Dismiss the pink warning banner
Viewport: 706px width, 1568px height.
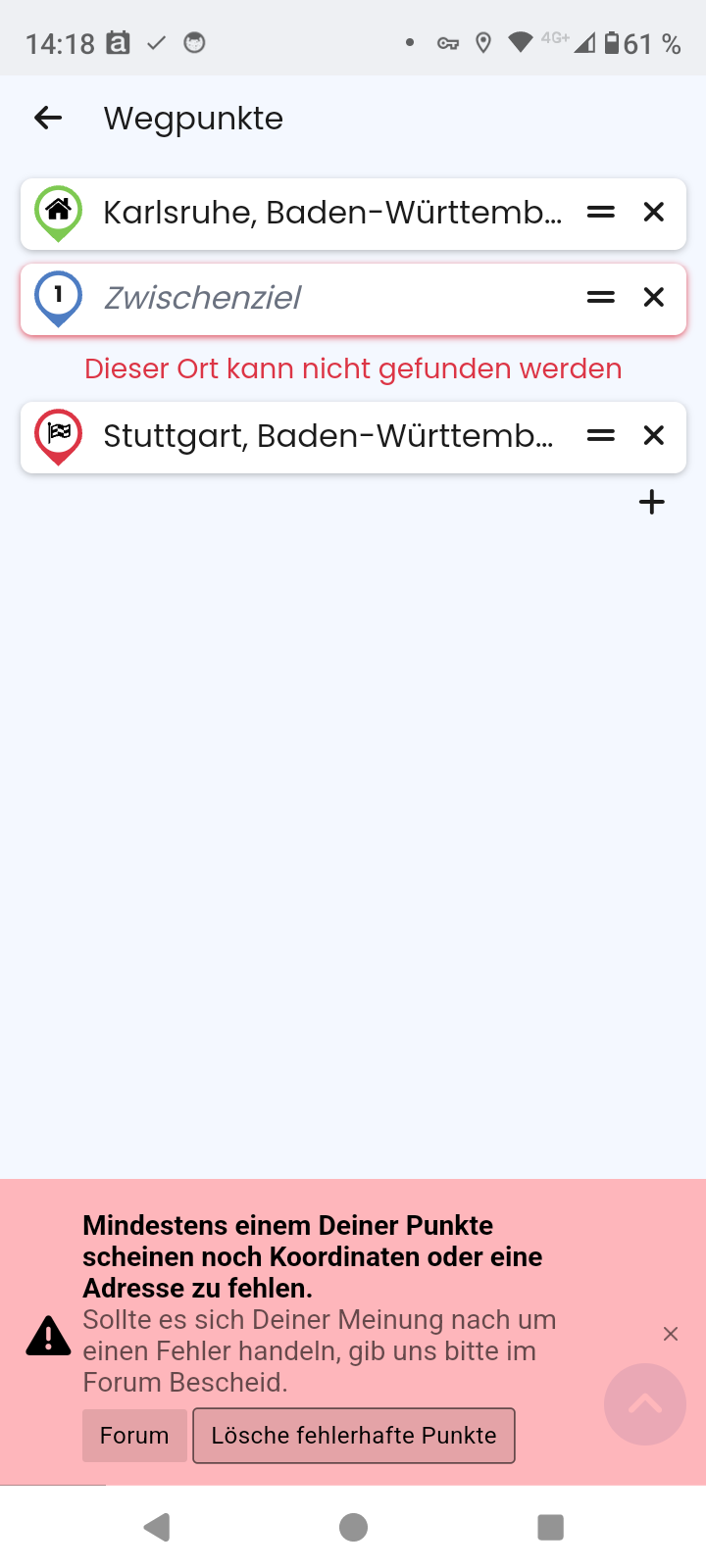click(x=671, y=1334)
